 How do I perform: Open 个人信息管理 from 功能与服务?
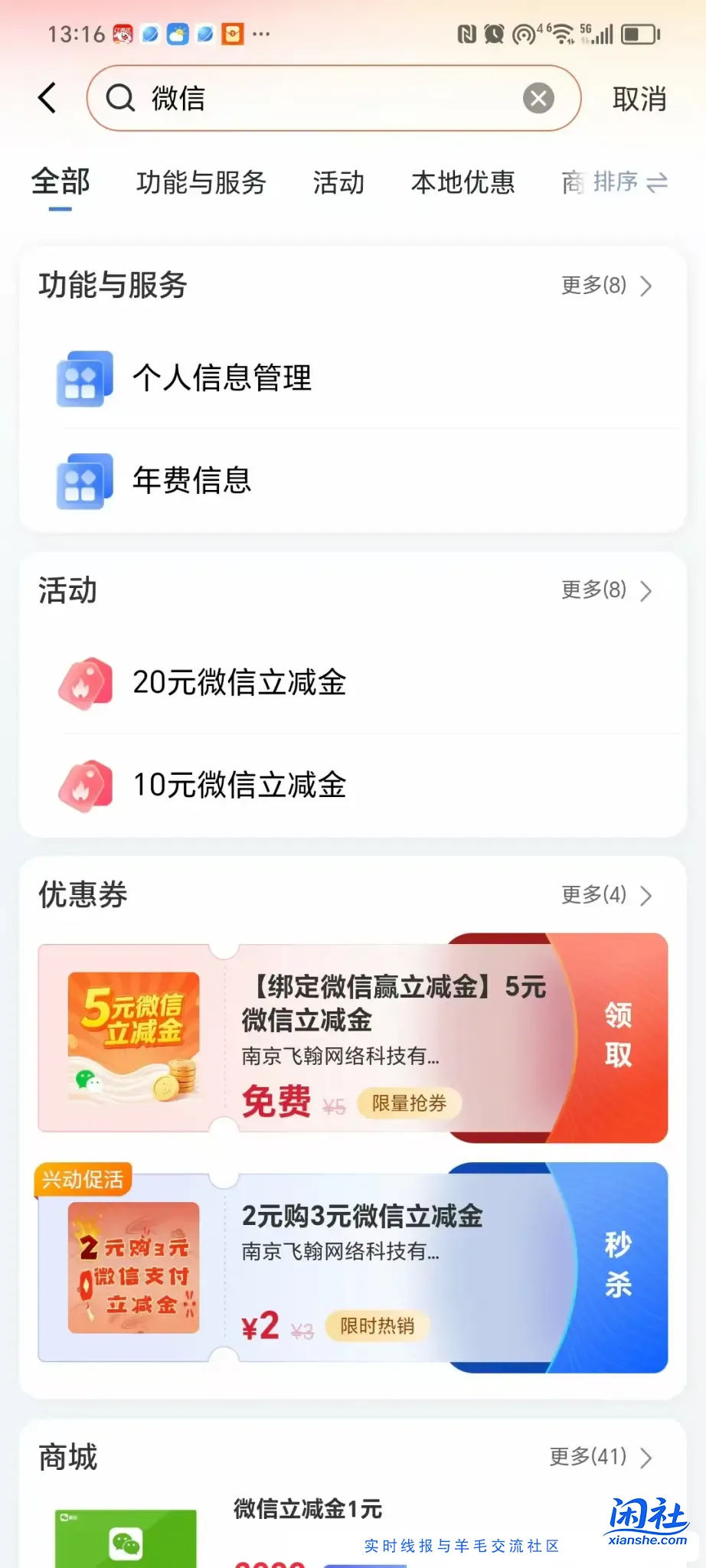221,377
